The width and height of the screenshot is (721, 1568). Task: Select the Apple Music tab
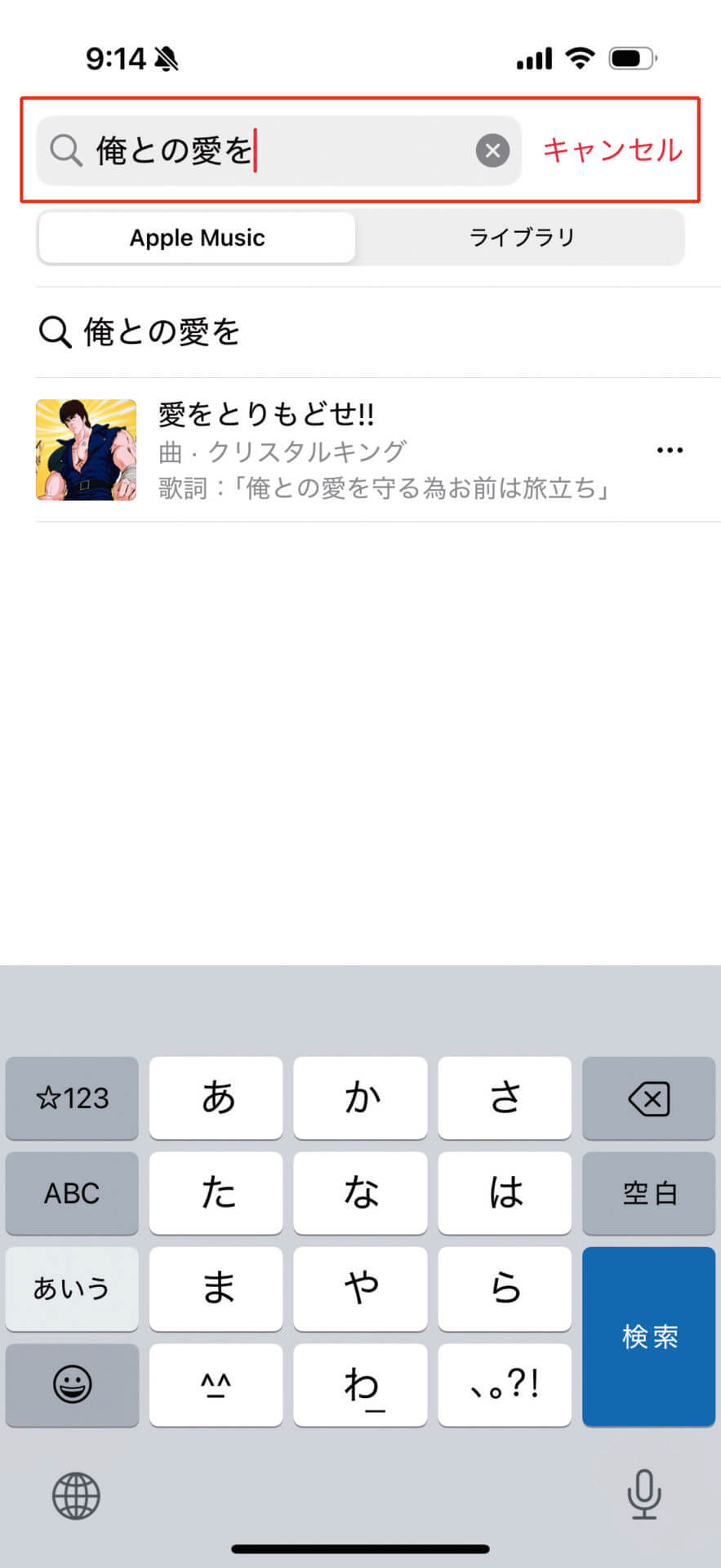[196, 238]
